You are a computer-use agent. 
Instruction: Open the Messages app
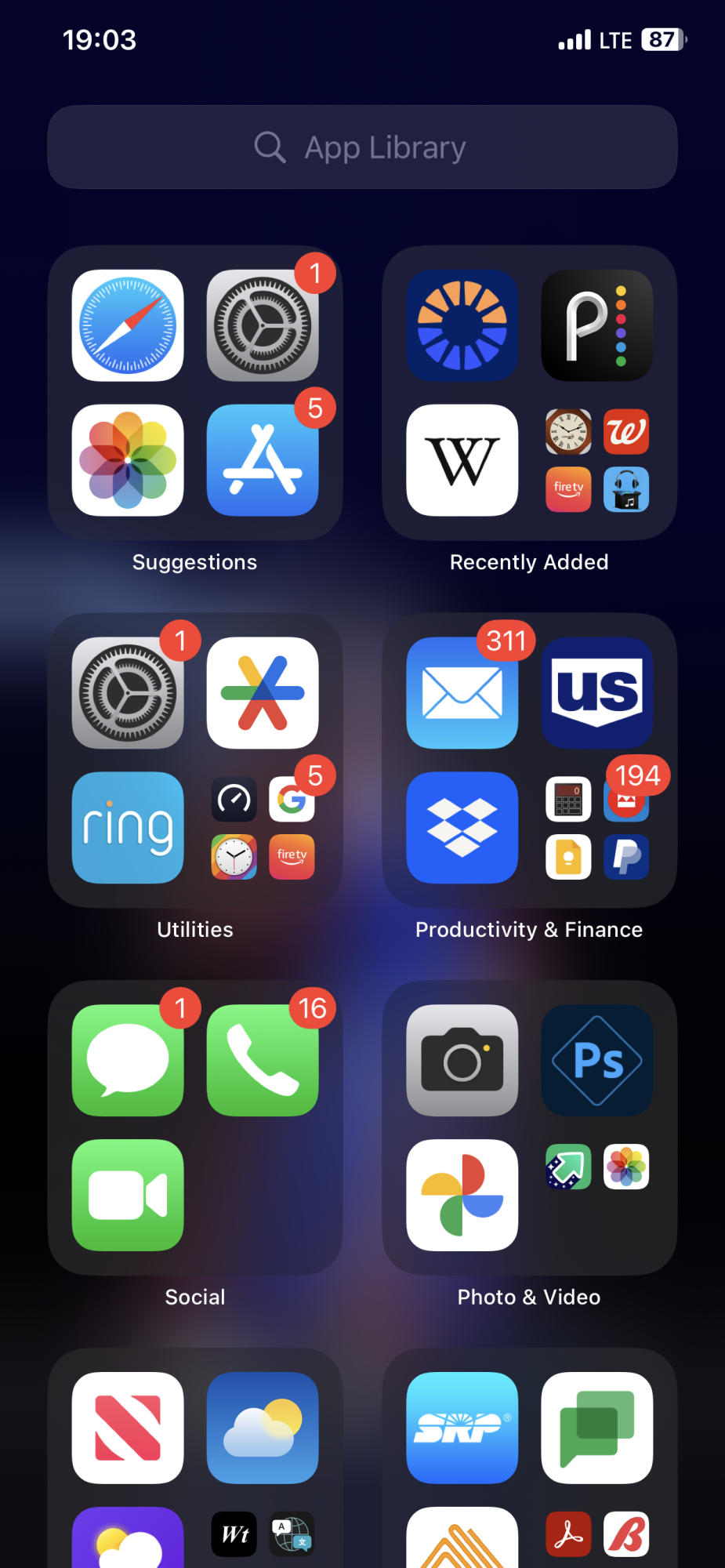[x=128, y=1060]
